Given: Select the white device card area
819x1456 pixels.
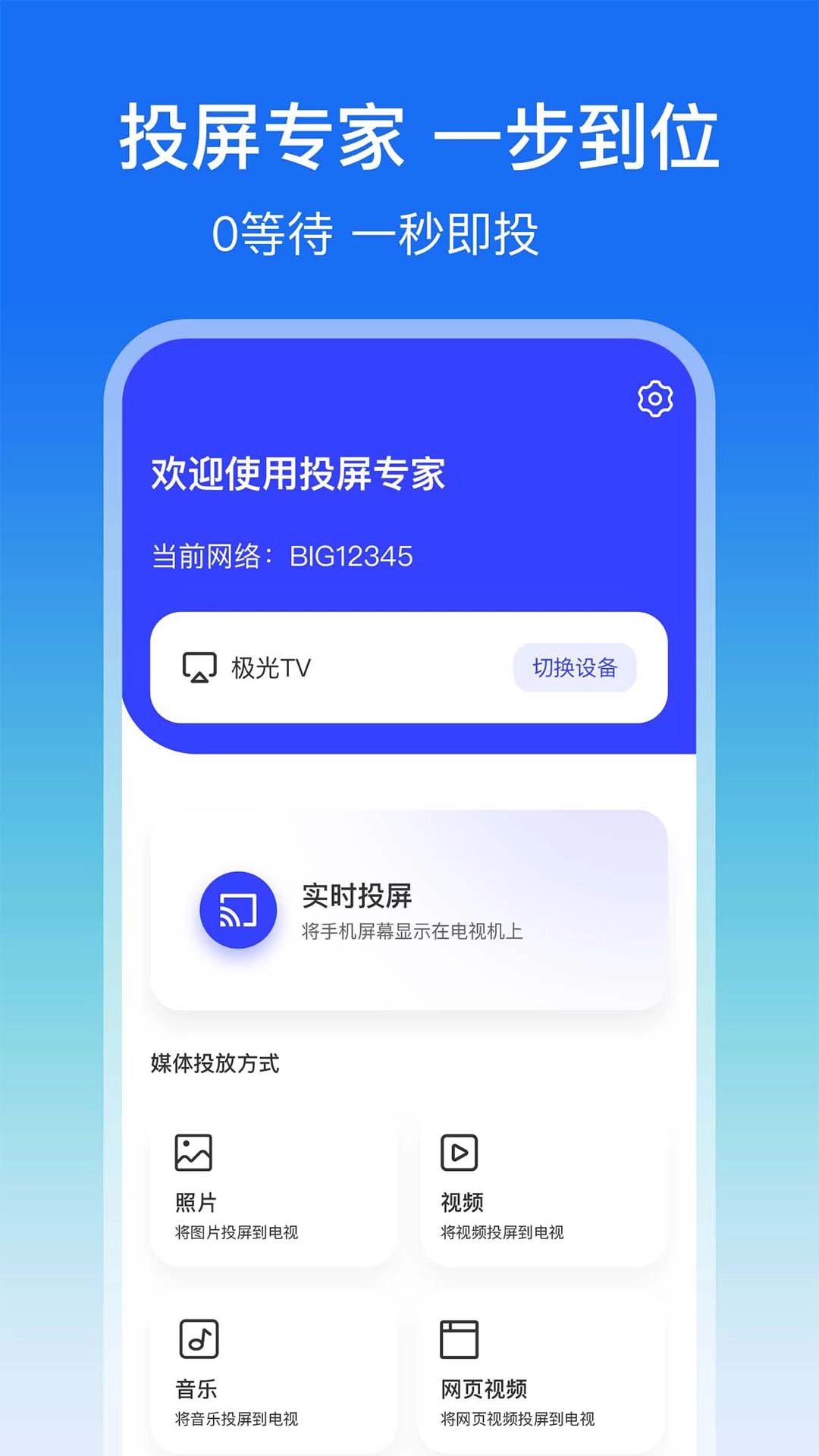Looking at the screenshot, I should click(x=409, y=667).
